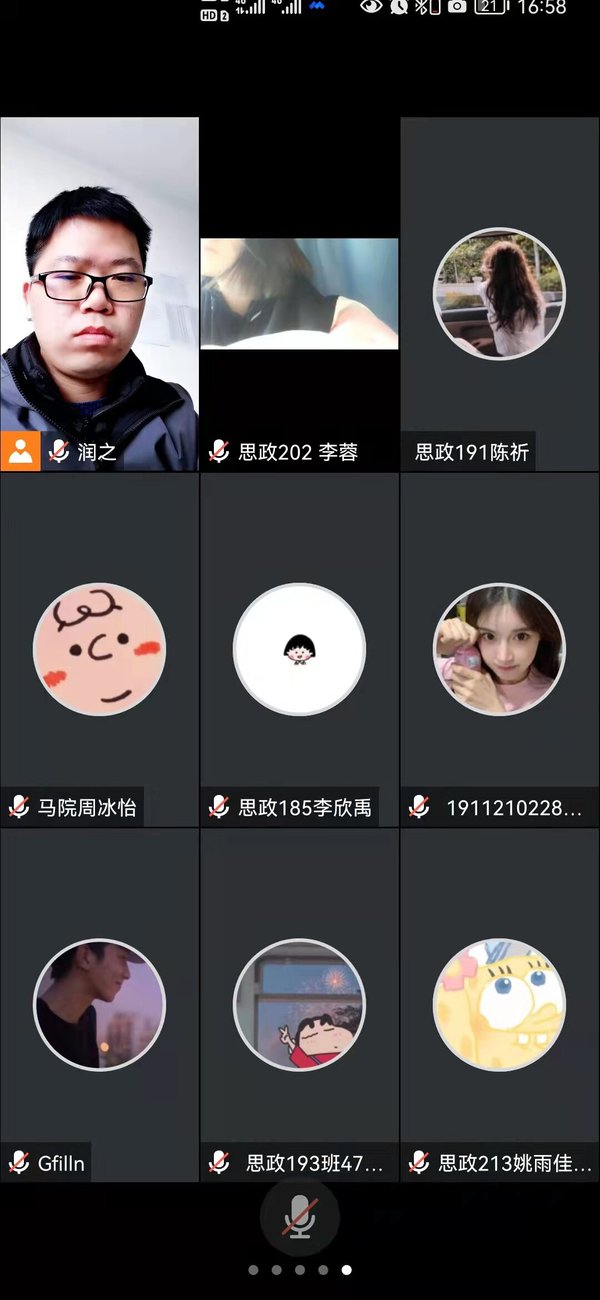
Task: Select the 思政193班47 participant tile
Action: coord(299,1005)
